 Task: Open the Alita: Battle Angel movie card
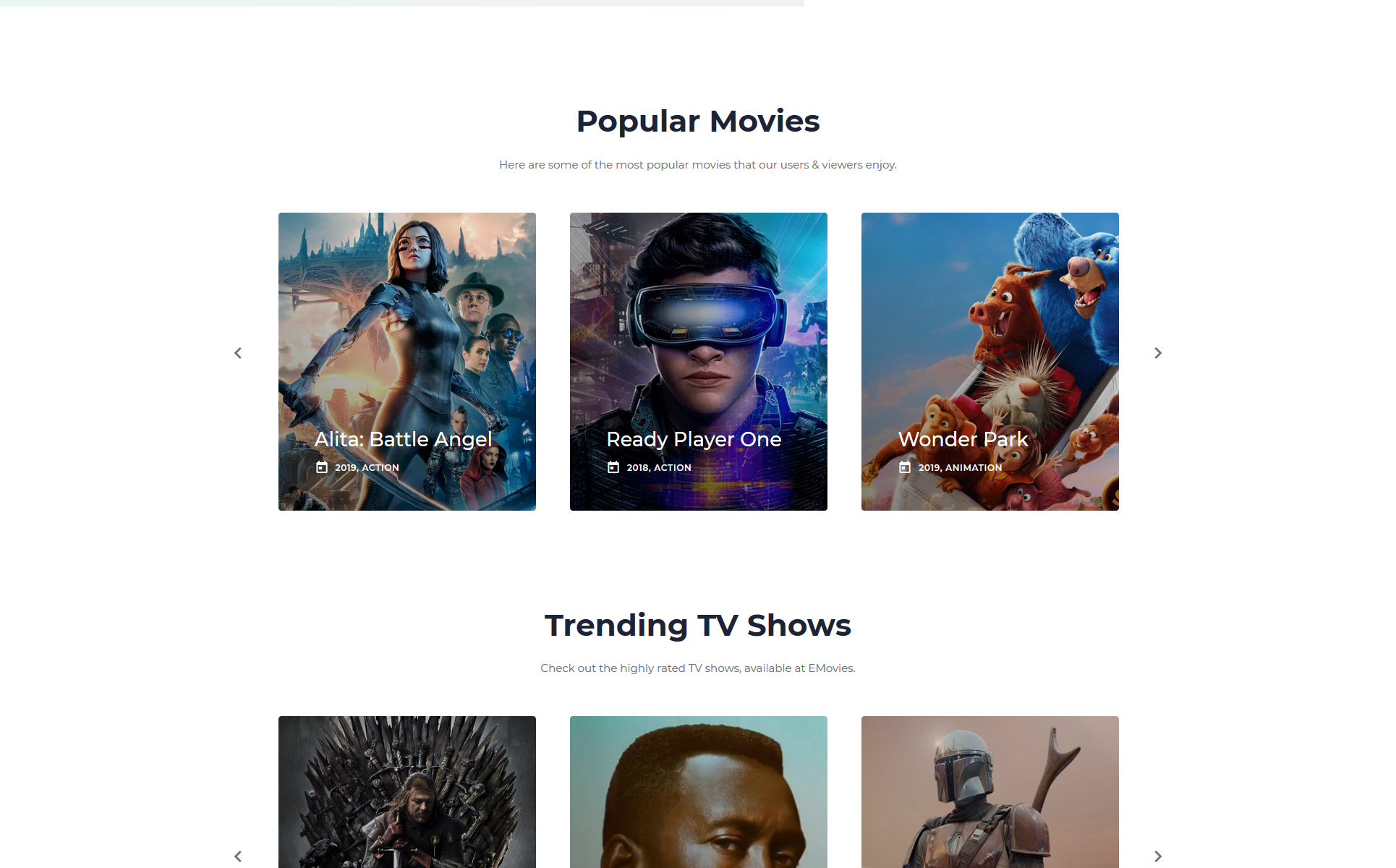coord(407,362)
